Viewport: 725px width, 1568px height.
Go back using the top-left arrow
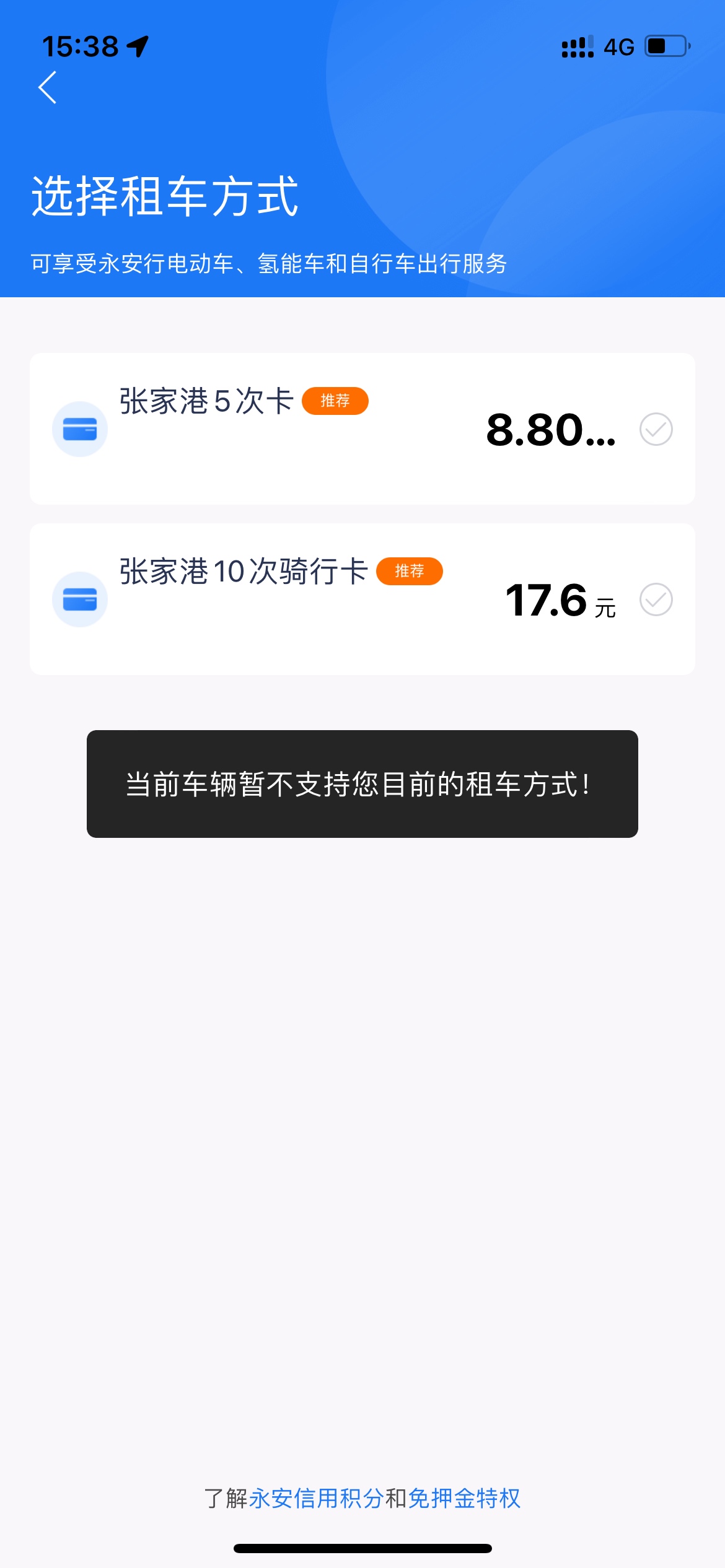(48, 87)
